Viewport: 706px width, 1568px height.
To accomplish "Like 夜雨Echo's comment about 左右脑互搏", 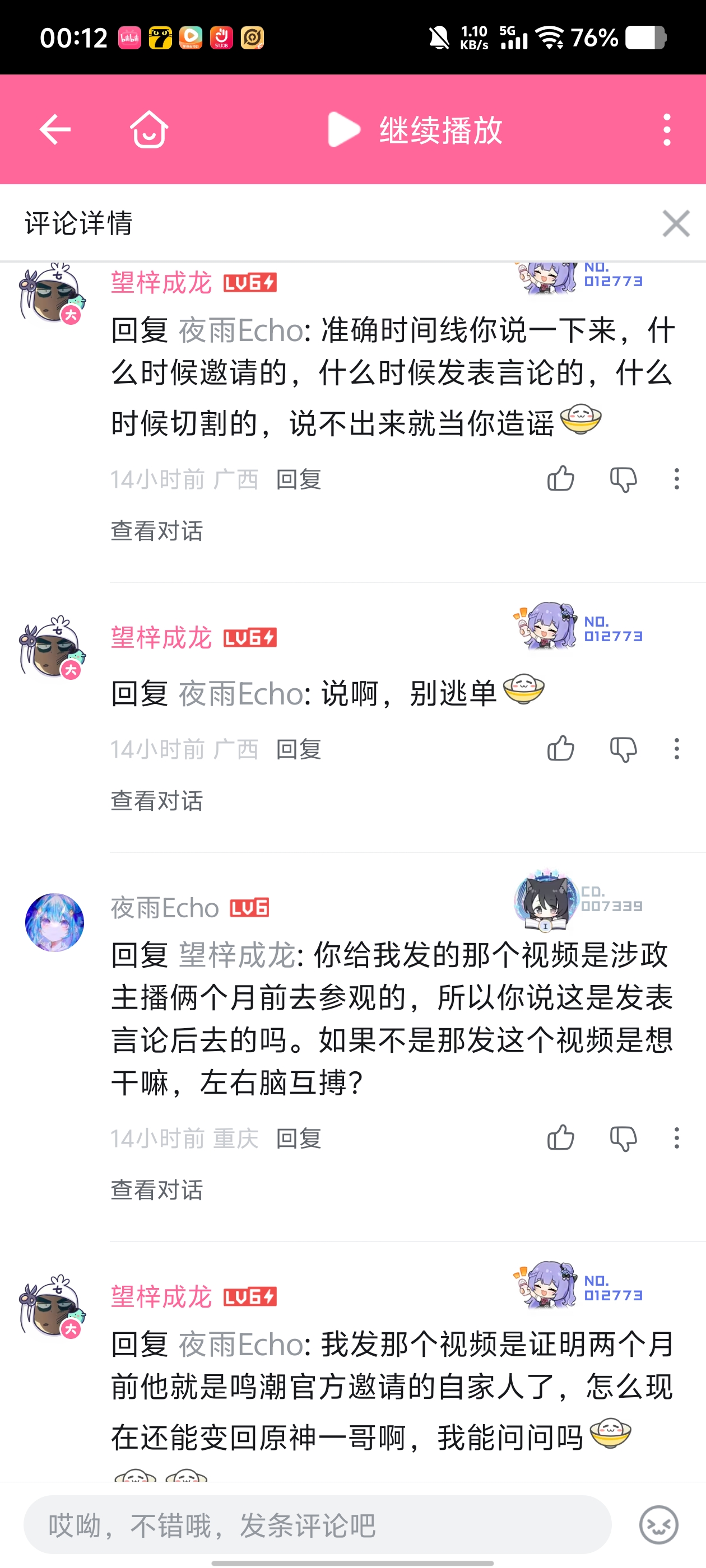I will [560, 1138].
